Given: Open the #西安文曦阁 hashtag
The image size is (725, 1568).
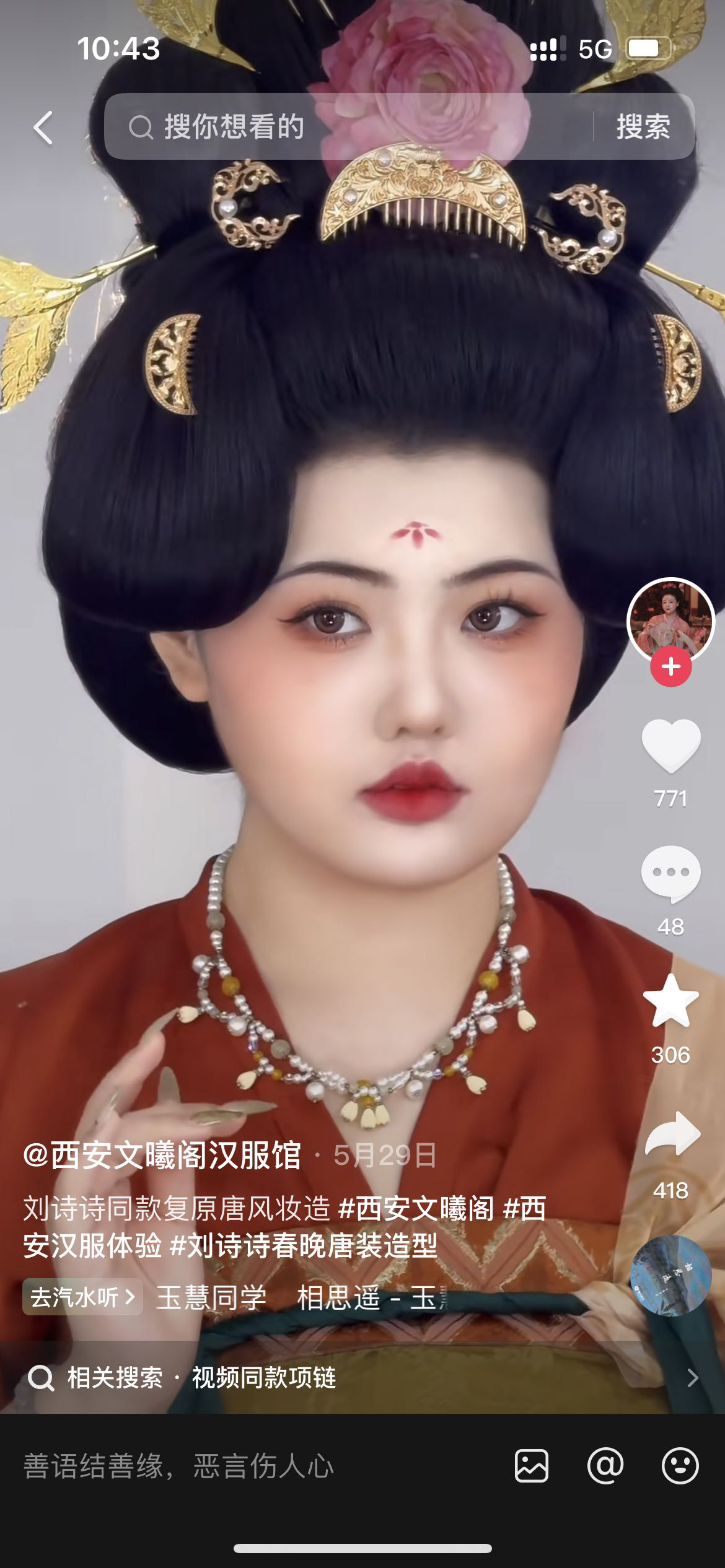Looking at the screenshot, I should coord(416,1208).
